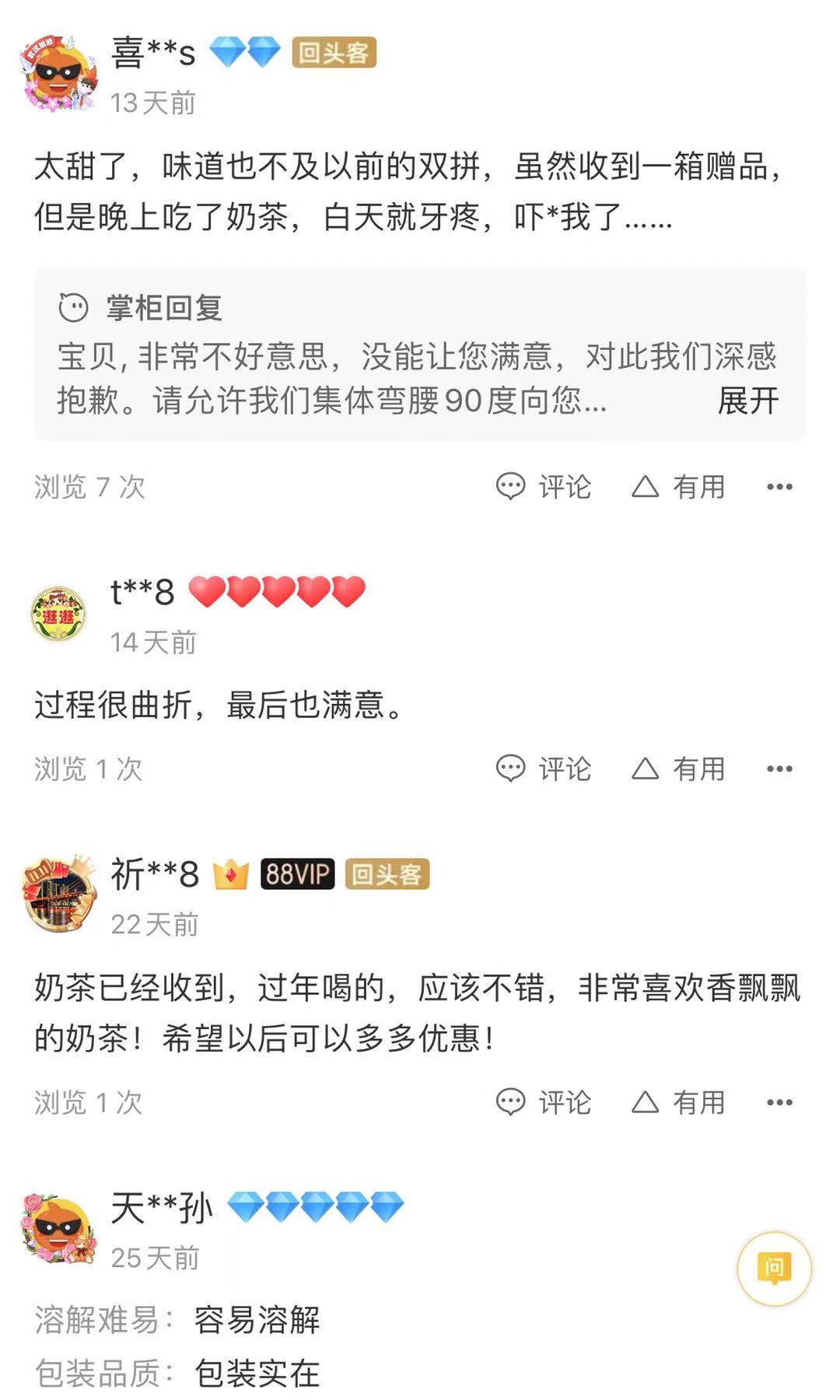Image resolution: width=840 pixels, height=1400 pixels.
Task: Open the floating 问 ask button
Action: 774,1269
